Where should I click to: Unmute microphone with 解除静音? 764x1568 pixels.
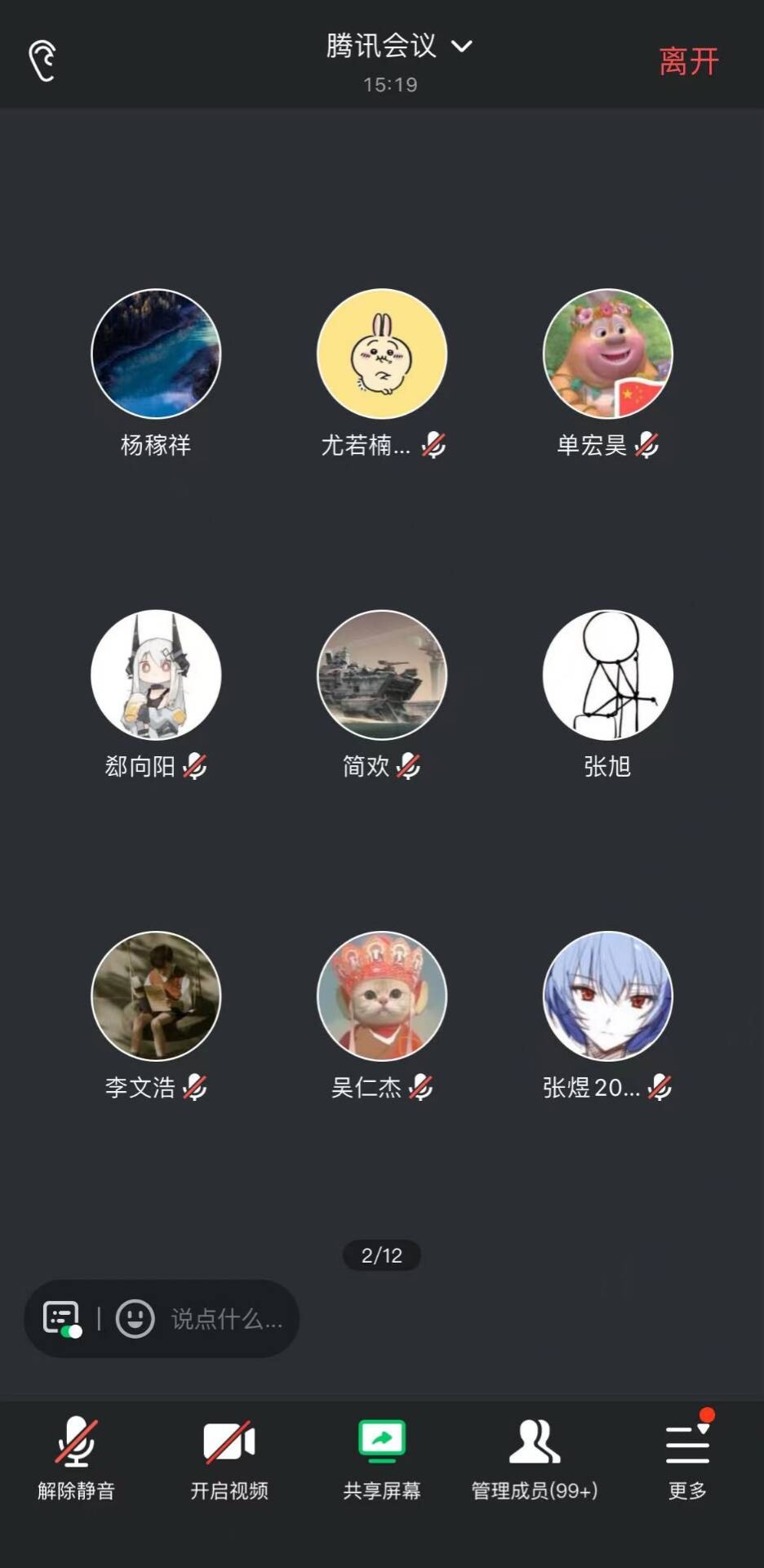click(x=76, y=1459)
